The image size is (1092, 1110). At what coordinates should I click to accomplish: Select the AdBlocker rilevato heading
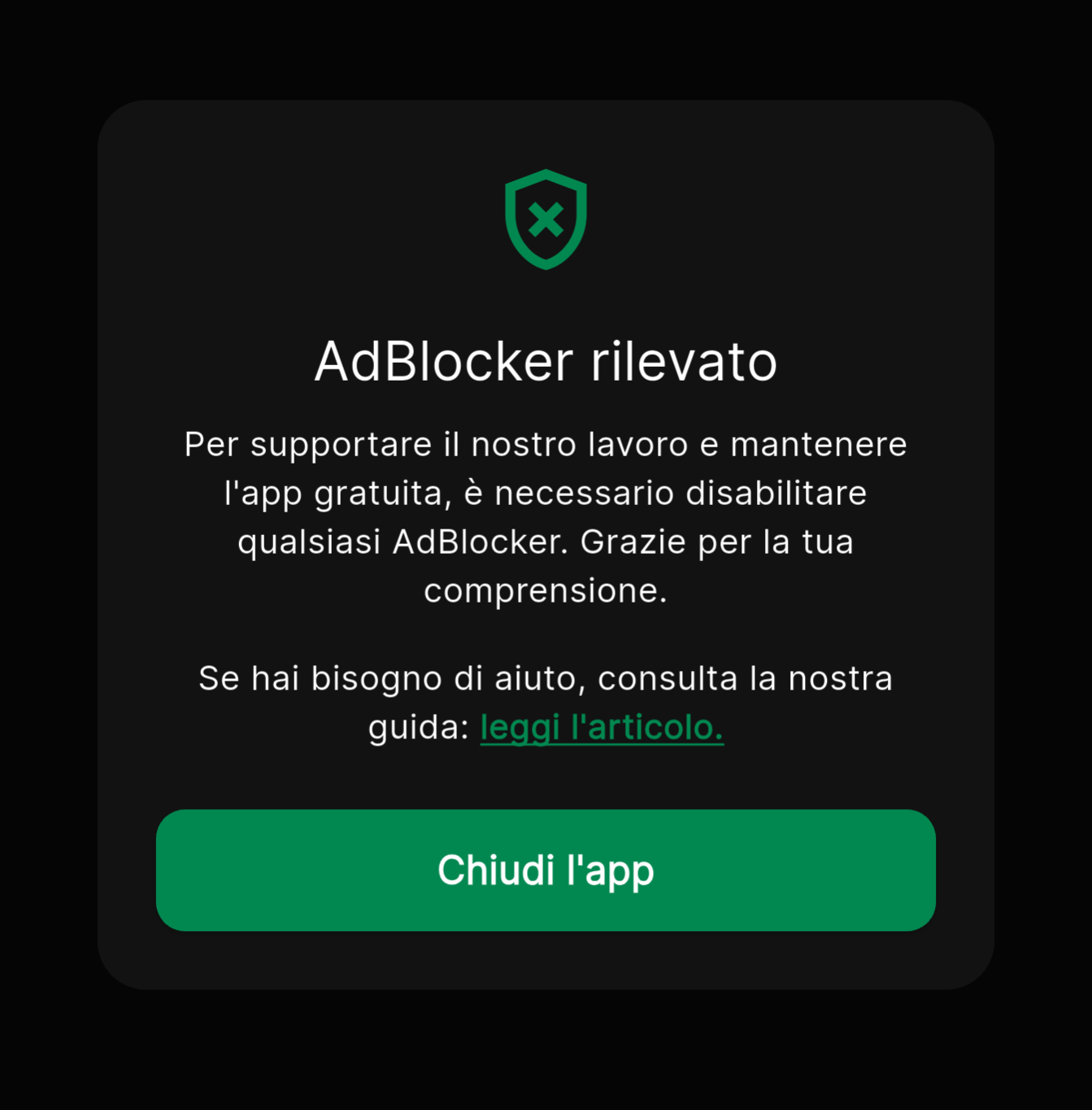[546, 362]
